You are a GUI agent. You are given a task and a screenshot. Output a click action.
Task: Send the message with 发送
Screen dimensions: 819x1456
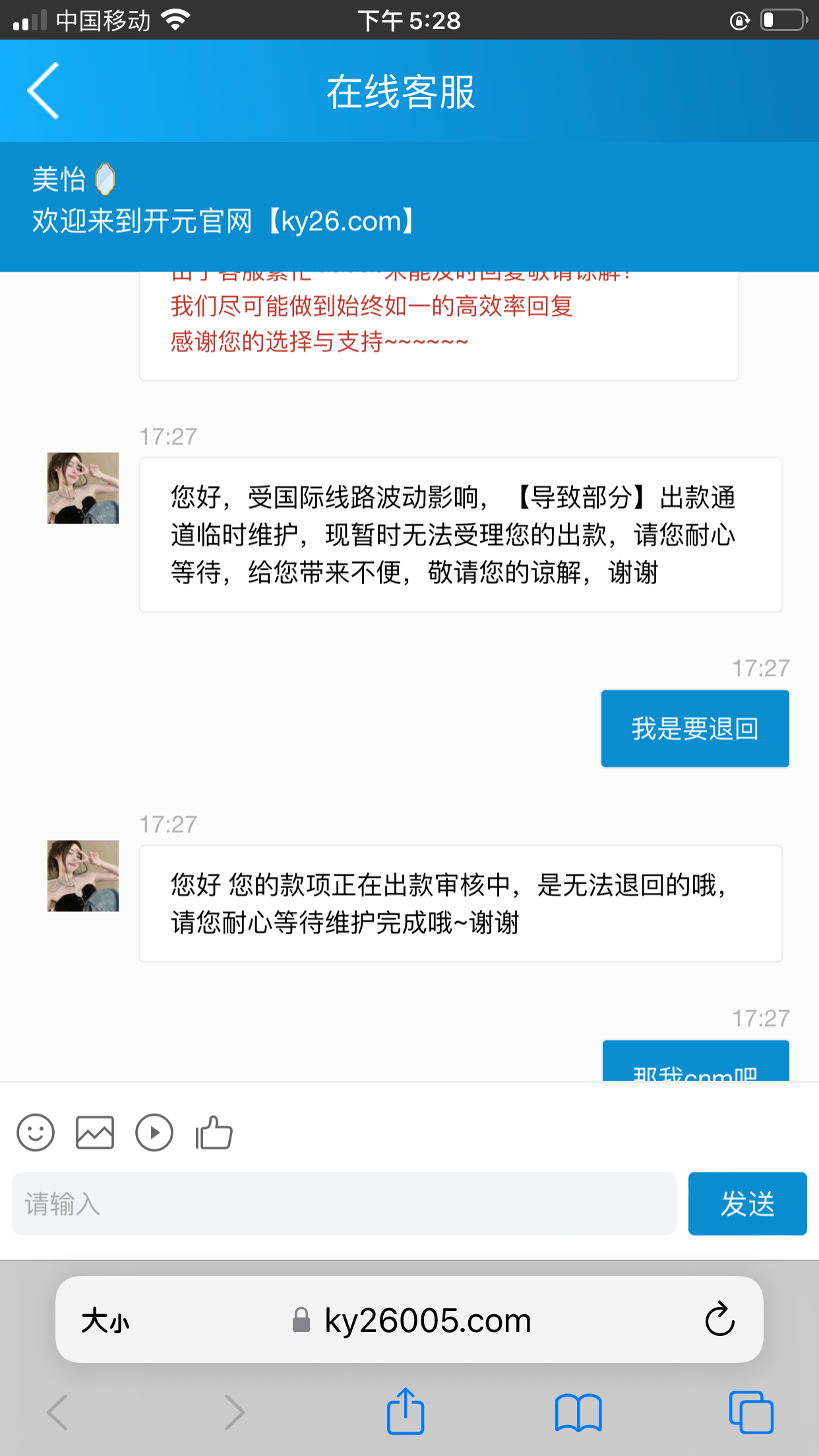(747, 1204)
